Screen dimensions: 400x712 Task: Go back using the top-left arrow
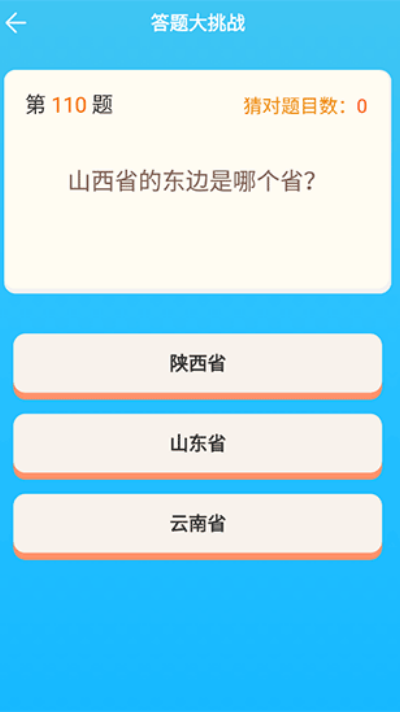click(16, 23)
